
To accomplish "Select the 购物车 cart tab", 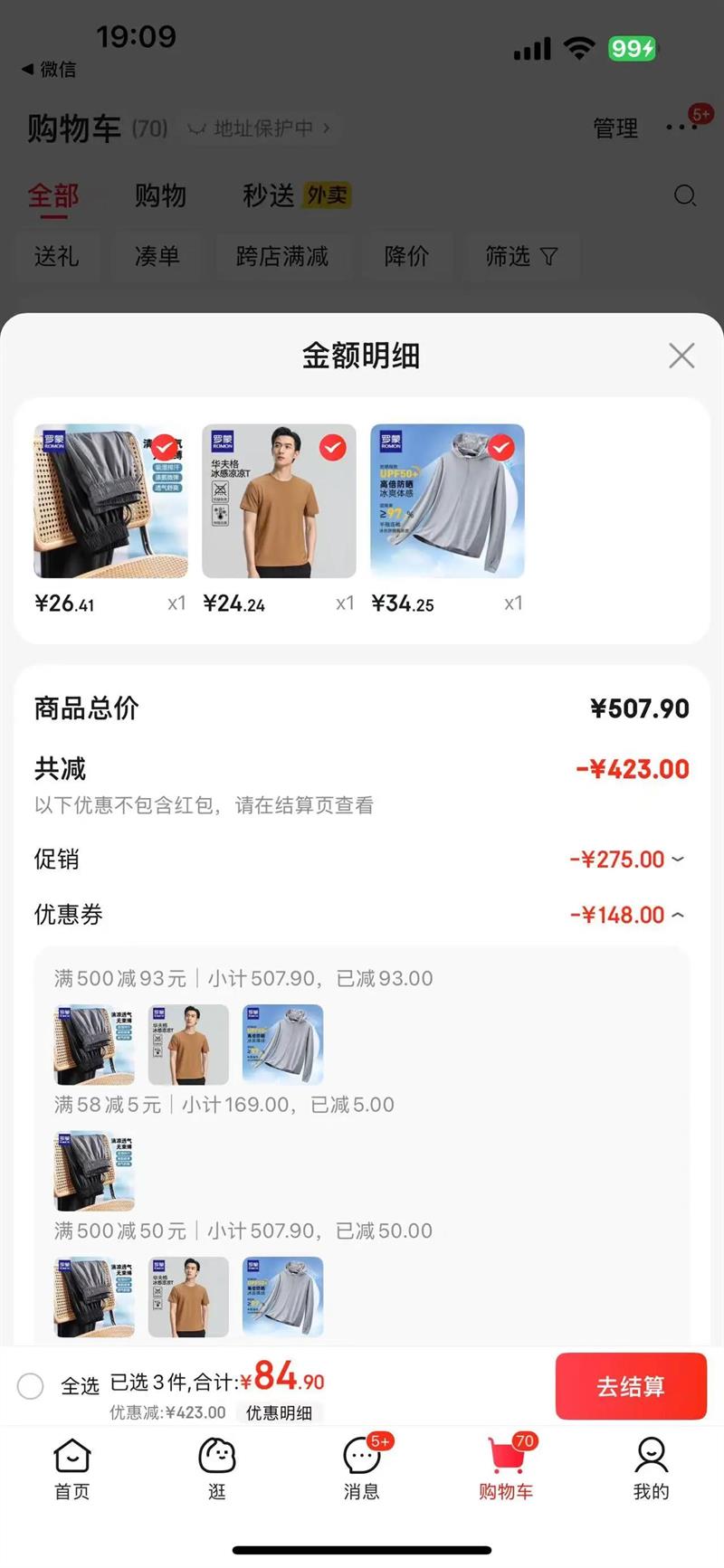I will (506, 1468).
